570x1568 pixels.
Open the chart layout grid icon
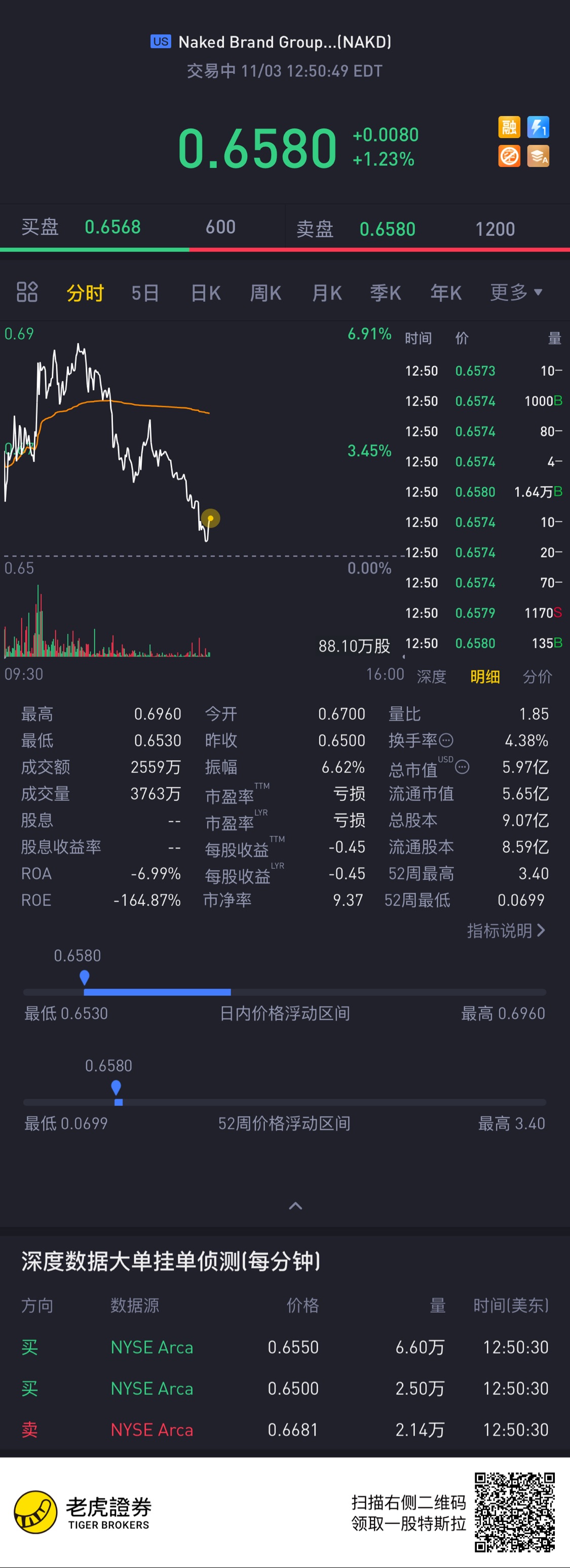27,292
